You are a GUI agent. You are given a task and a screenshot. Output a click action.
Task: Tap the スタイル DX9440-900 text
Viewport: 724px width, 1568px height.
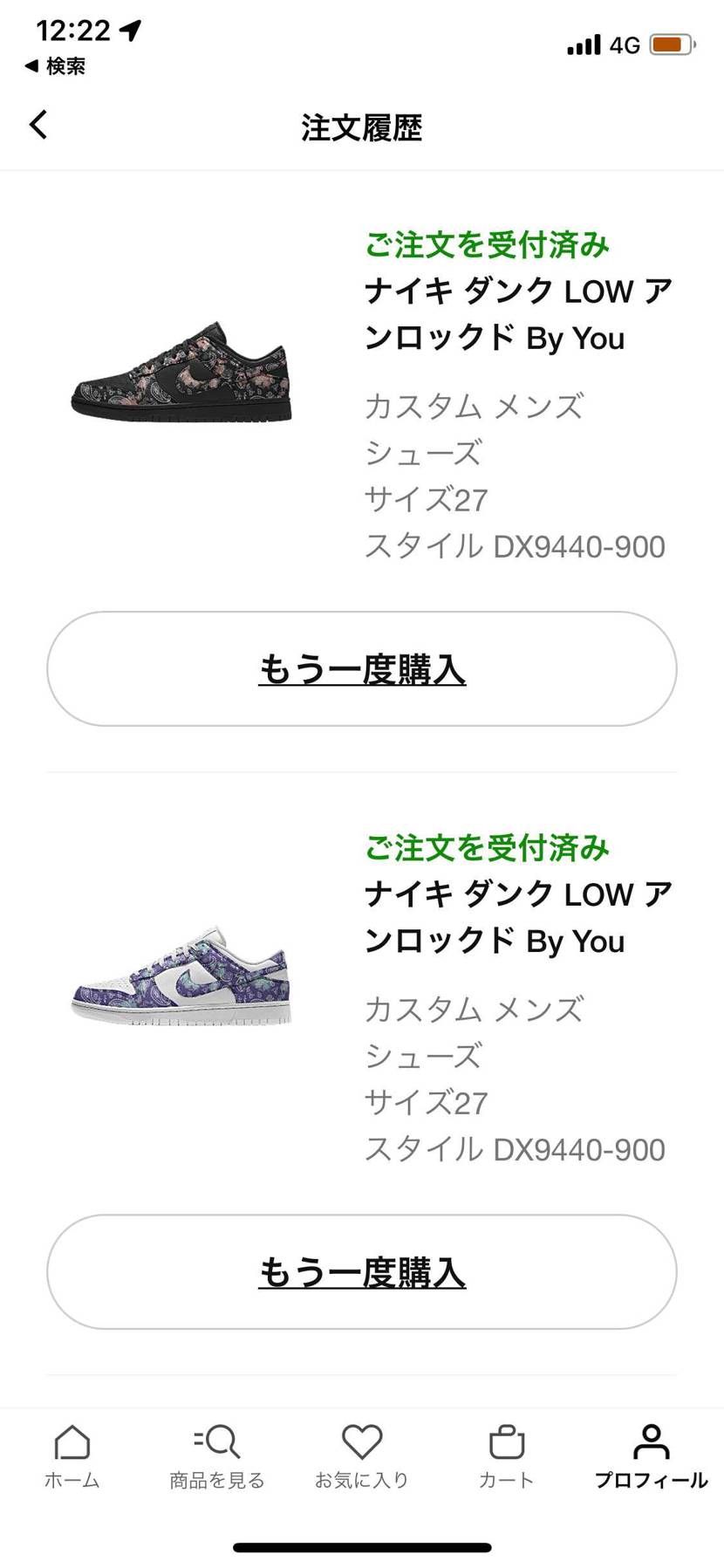point(515,545)
